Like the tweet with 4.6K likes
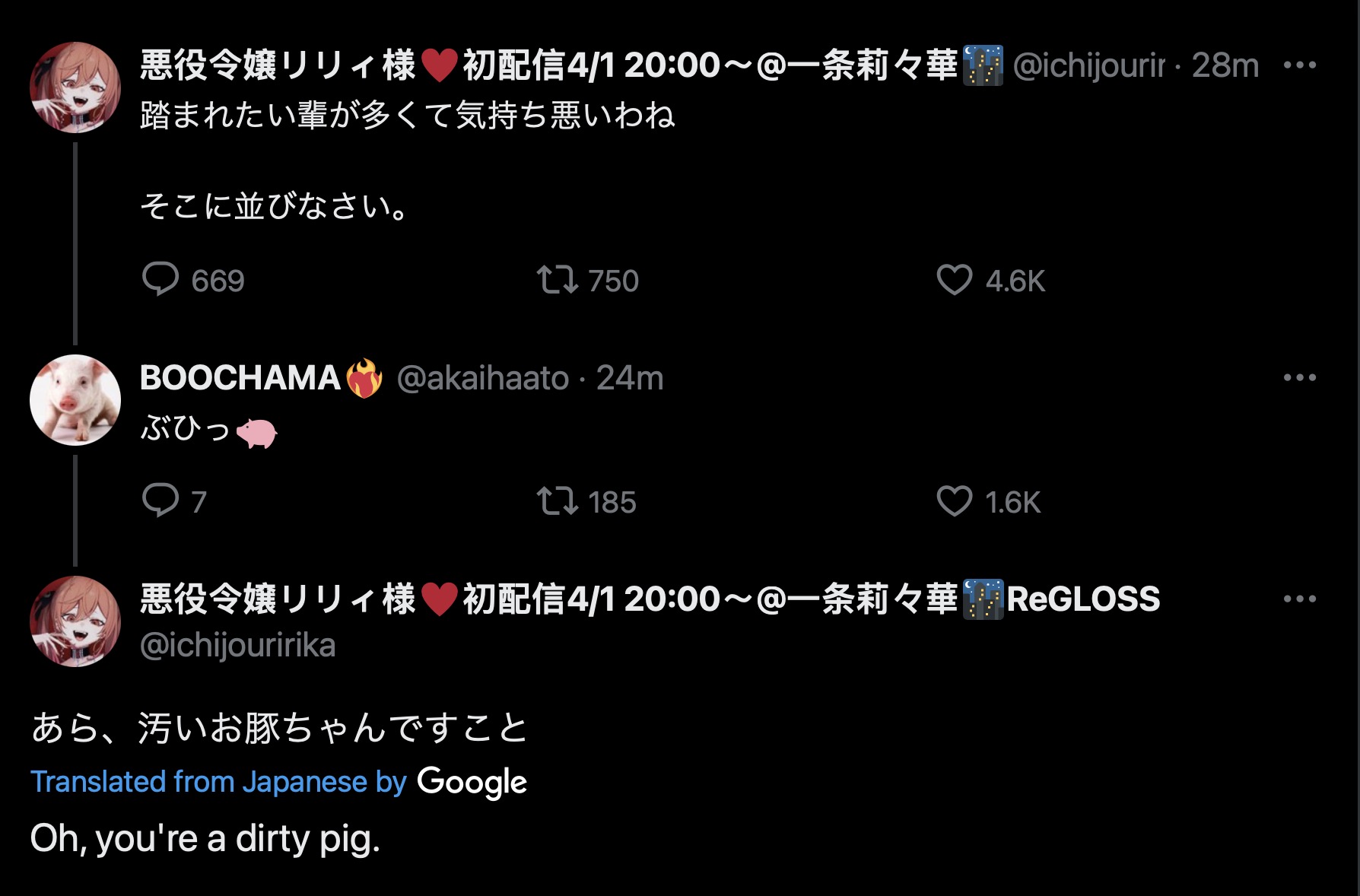Image resolution: width=1360 pixels, height=896 pixels. tap(954, 279)
